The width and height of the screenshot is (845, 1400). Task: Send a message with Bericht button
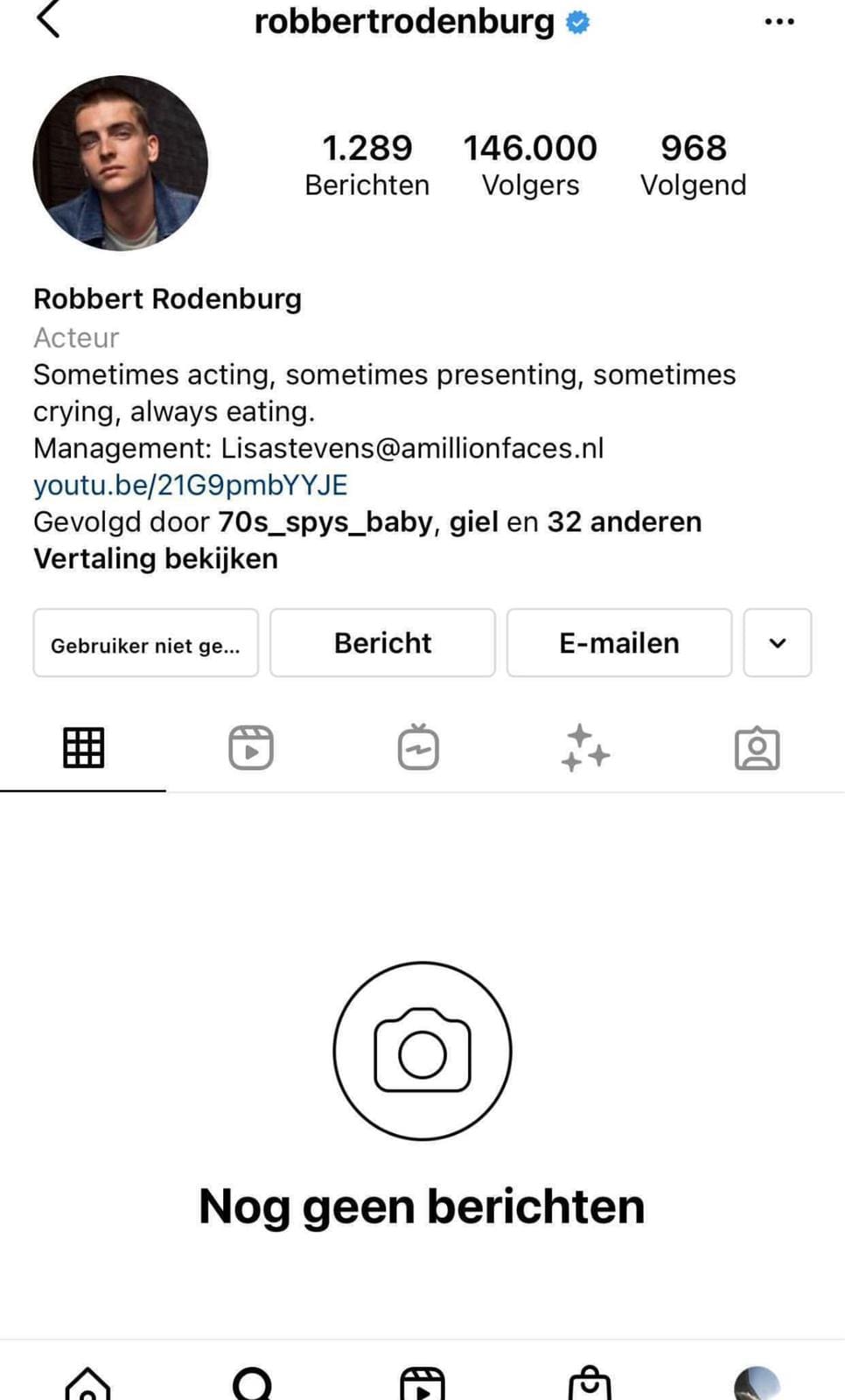[382, 643]
